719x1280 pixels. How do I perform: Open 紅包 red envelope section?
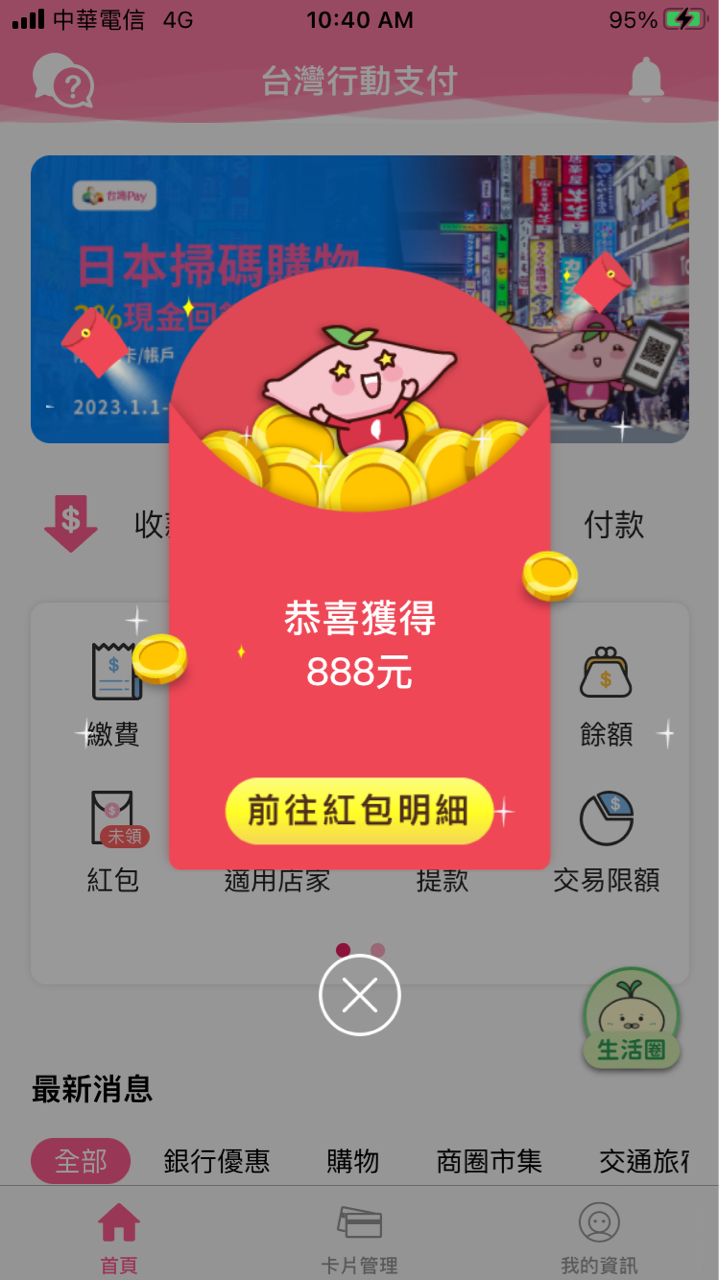(x=113, y=842)
